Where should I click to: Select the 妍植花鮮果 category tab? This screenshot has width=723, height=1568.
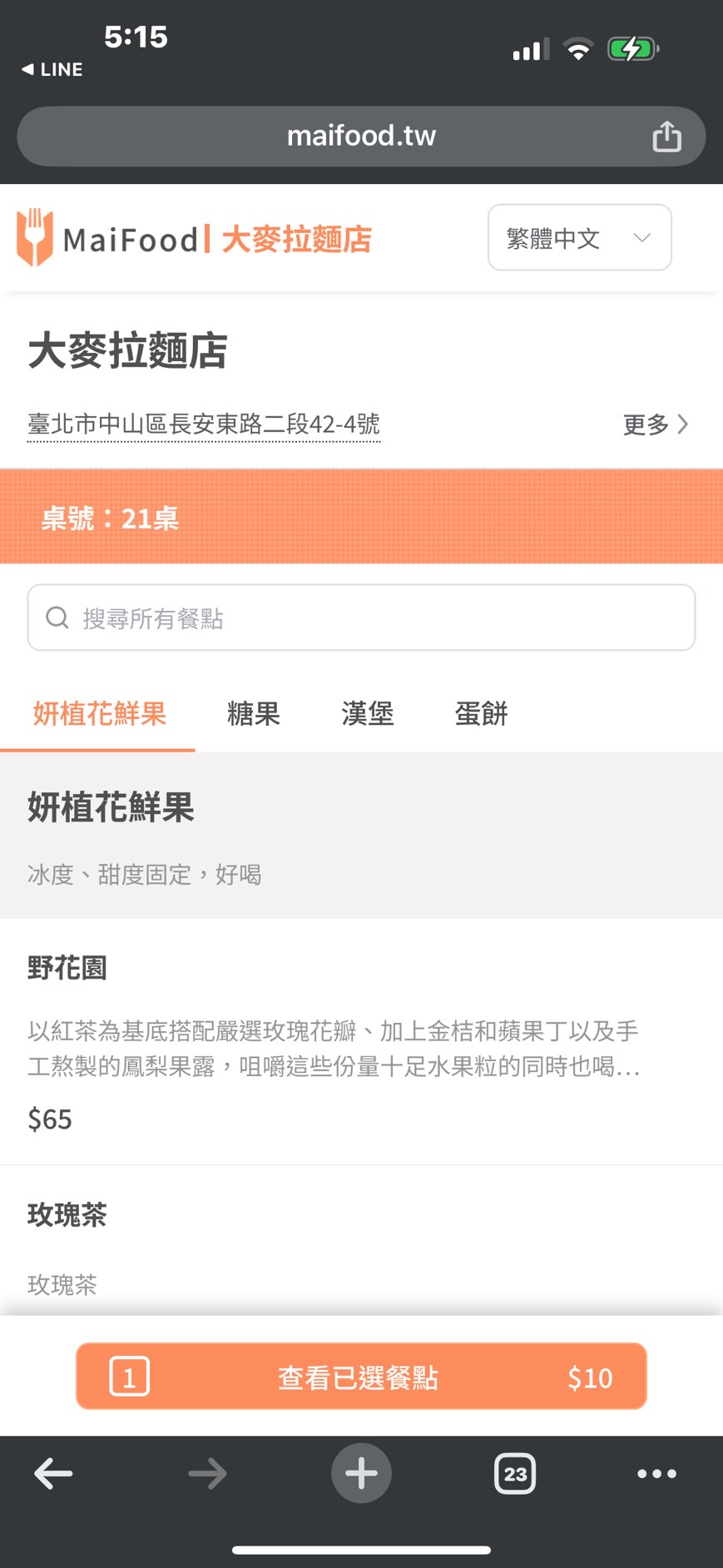[x=99, y=714]
